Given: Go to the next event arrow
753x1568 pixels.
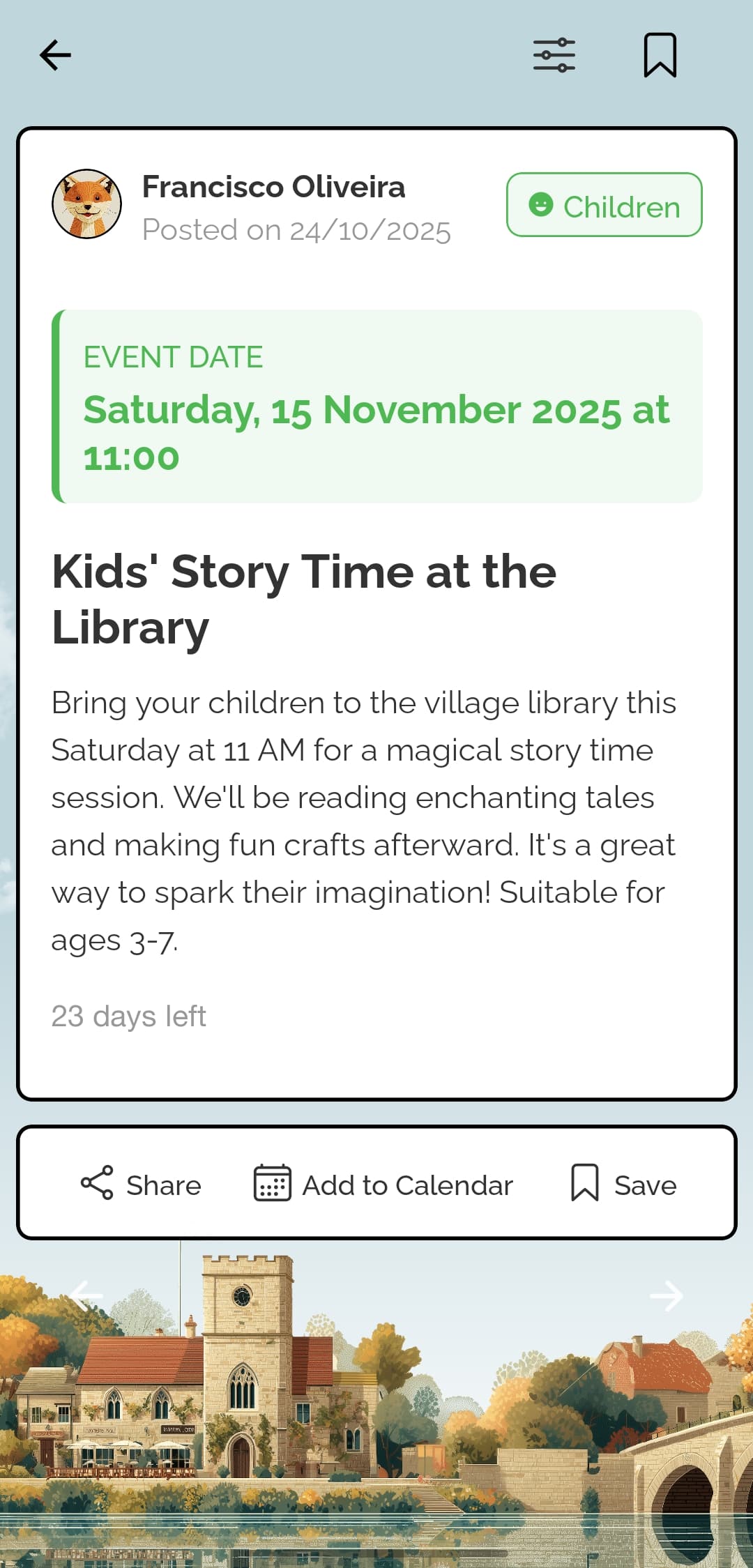Looking at the screenshot, I should (x=666, y=1296).
